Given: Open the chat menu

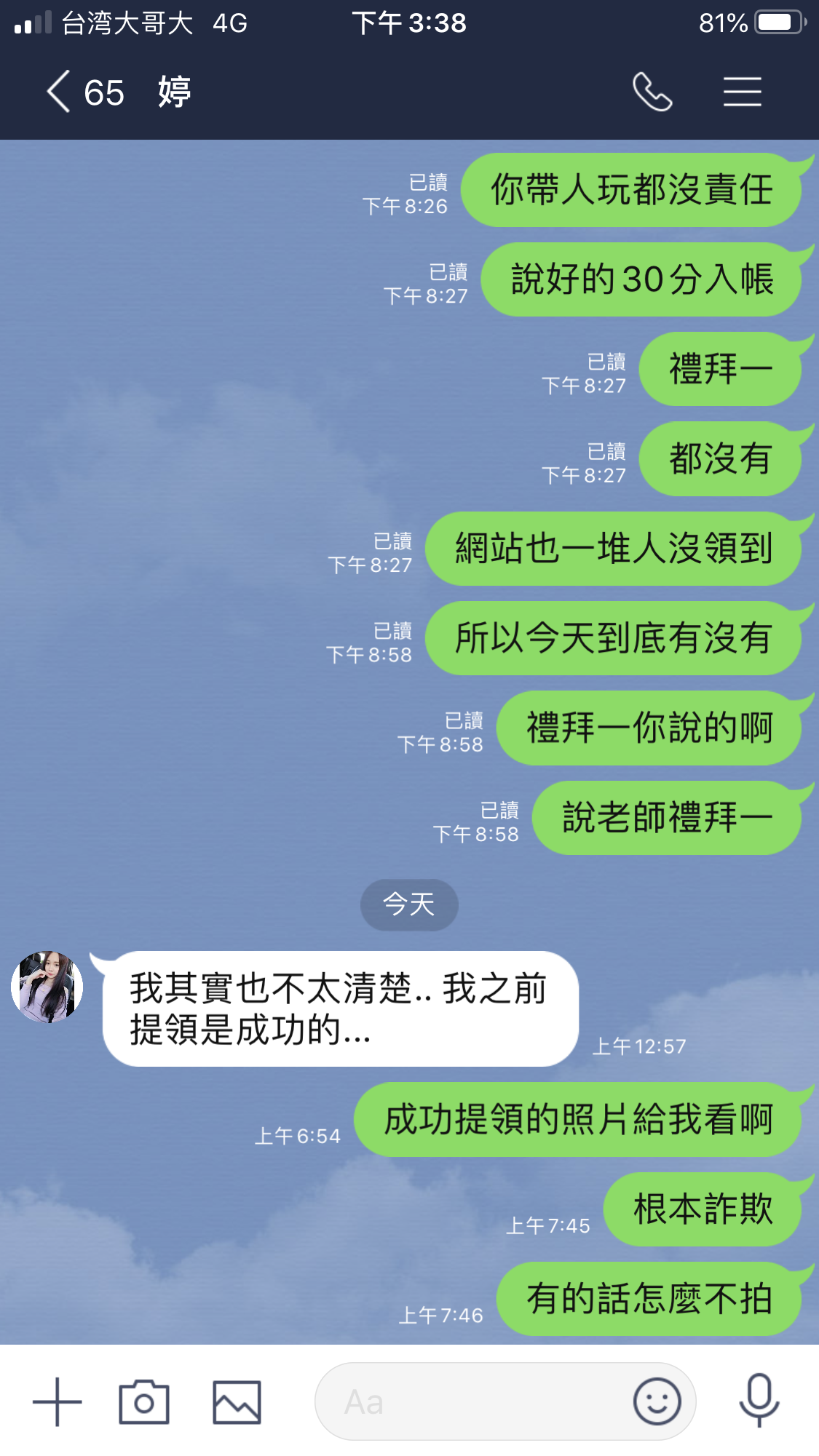Looking at the screenshot, I should (742, 92).
